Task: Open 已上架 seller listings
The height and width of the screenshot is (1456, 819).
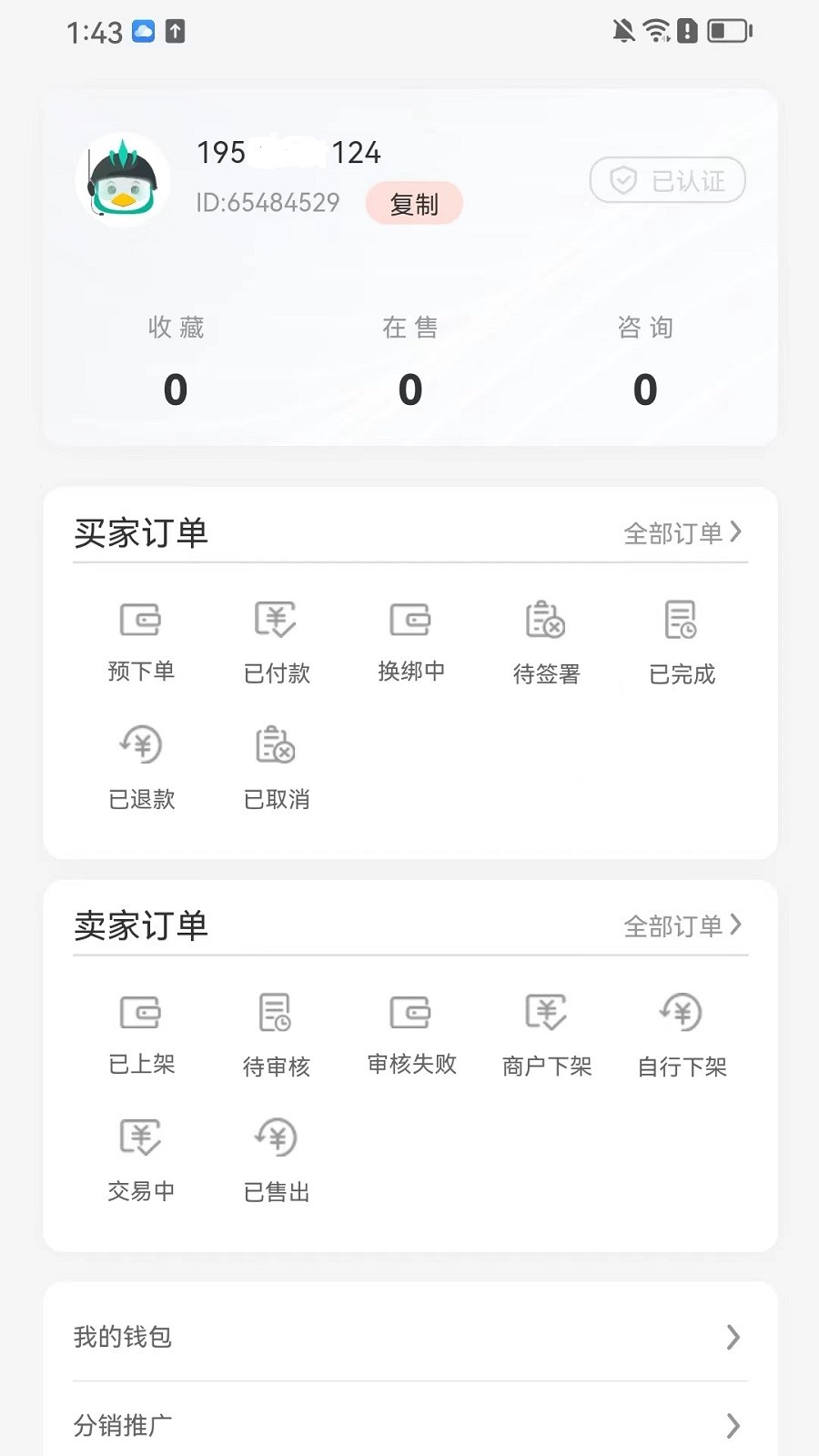Action: tap(141, 1033)
